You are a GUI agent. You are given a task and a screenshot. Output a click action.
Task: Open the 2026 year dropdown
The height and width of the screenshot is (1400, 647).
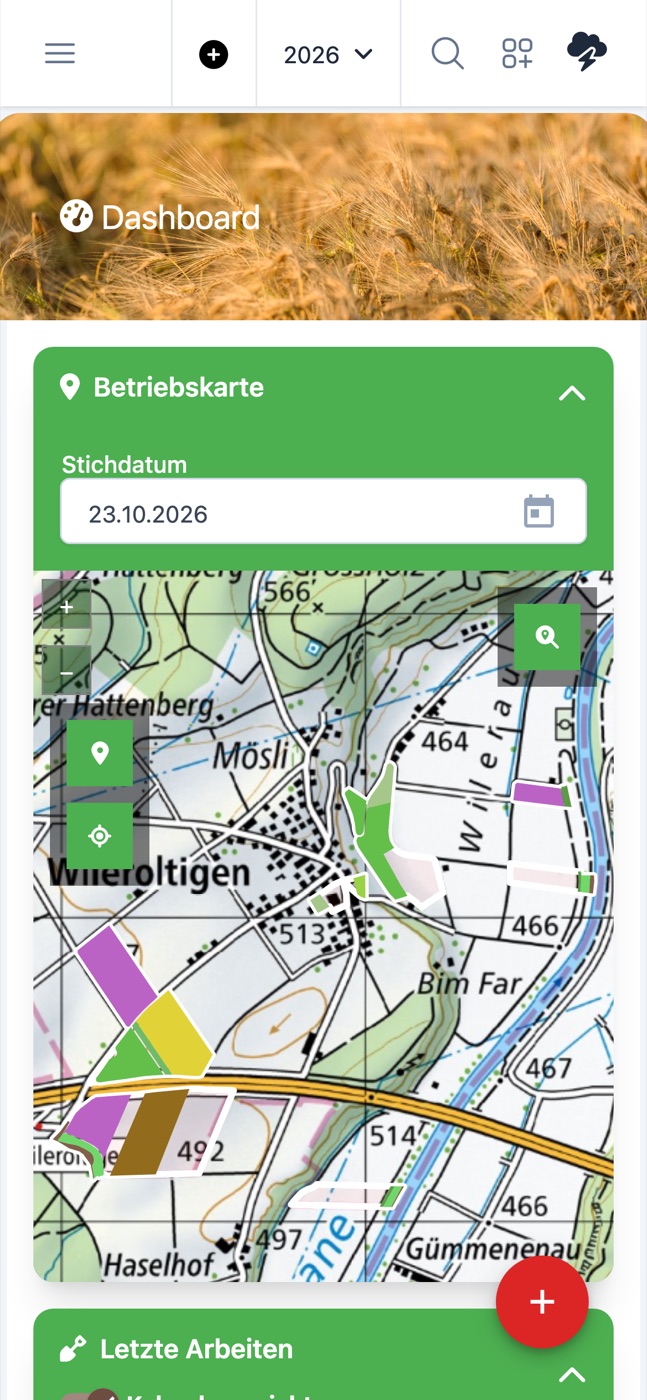point(328,54)
